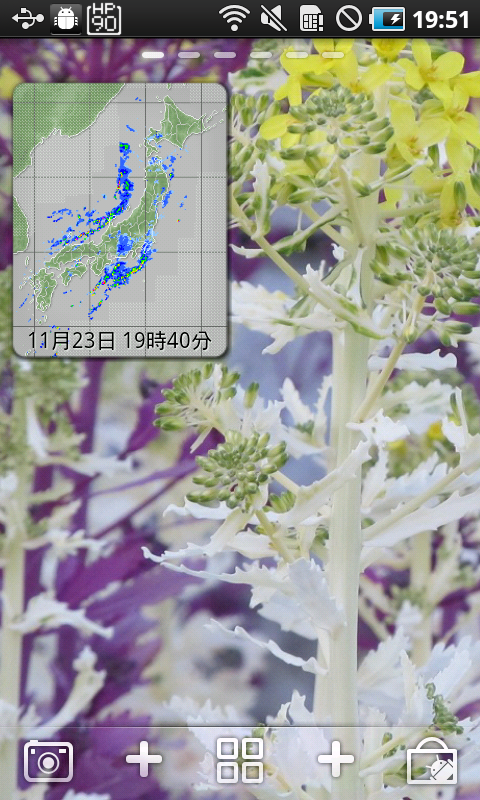Open the Japan rain radar widget
Screen dimensions: 480x800
point(120,220)
